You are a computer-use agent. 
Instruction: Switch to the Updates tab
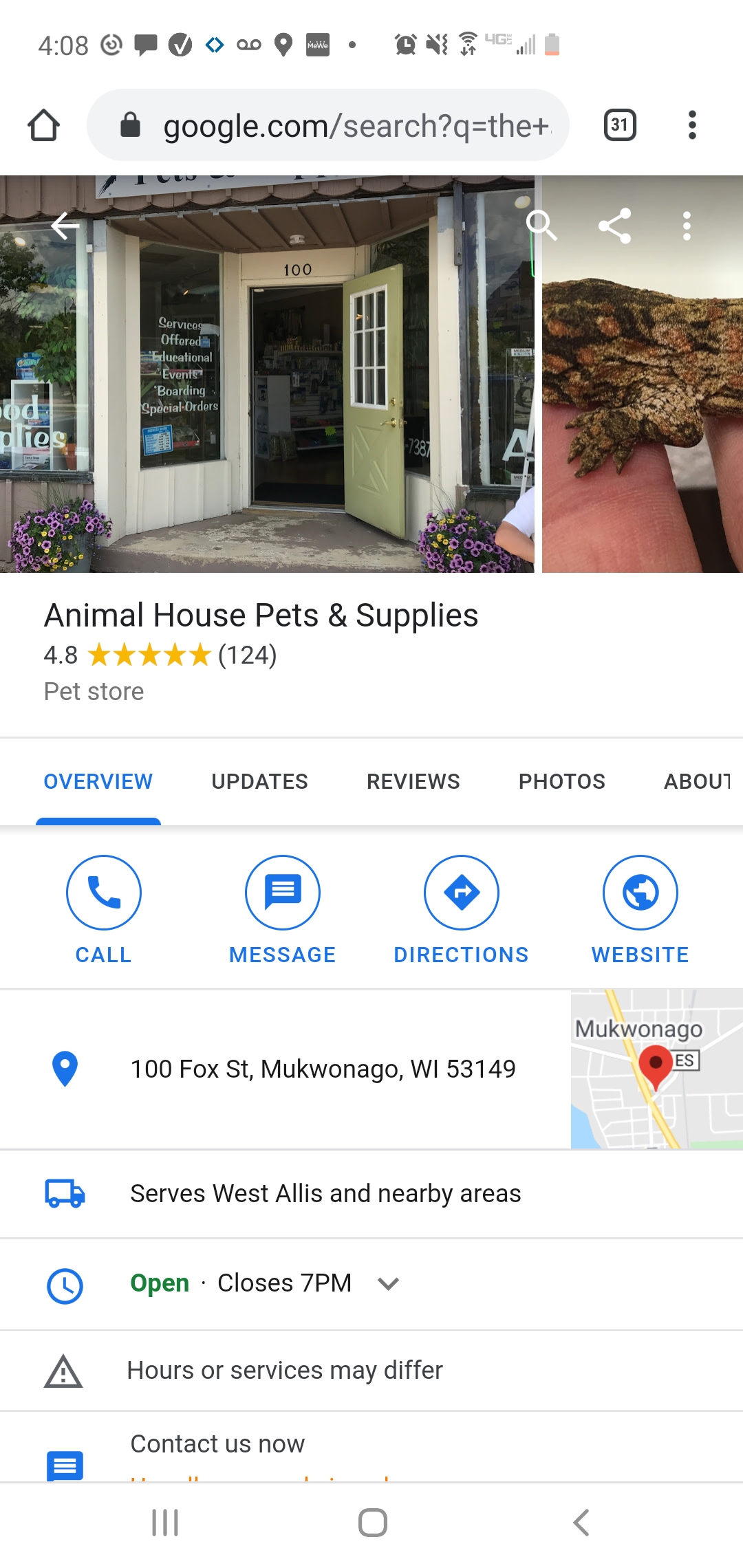click(x=259, y=781)
